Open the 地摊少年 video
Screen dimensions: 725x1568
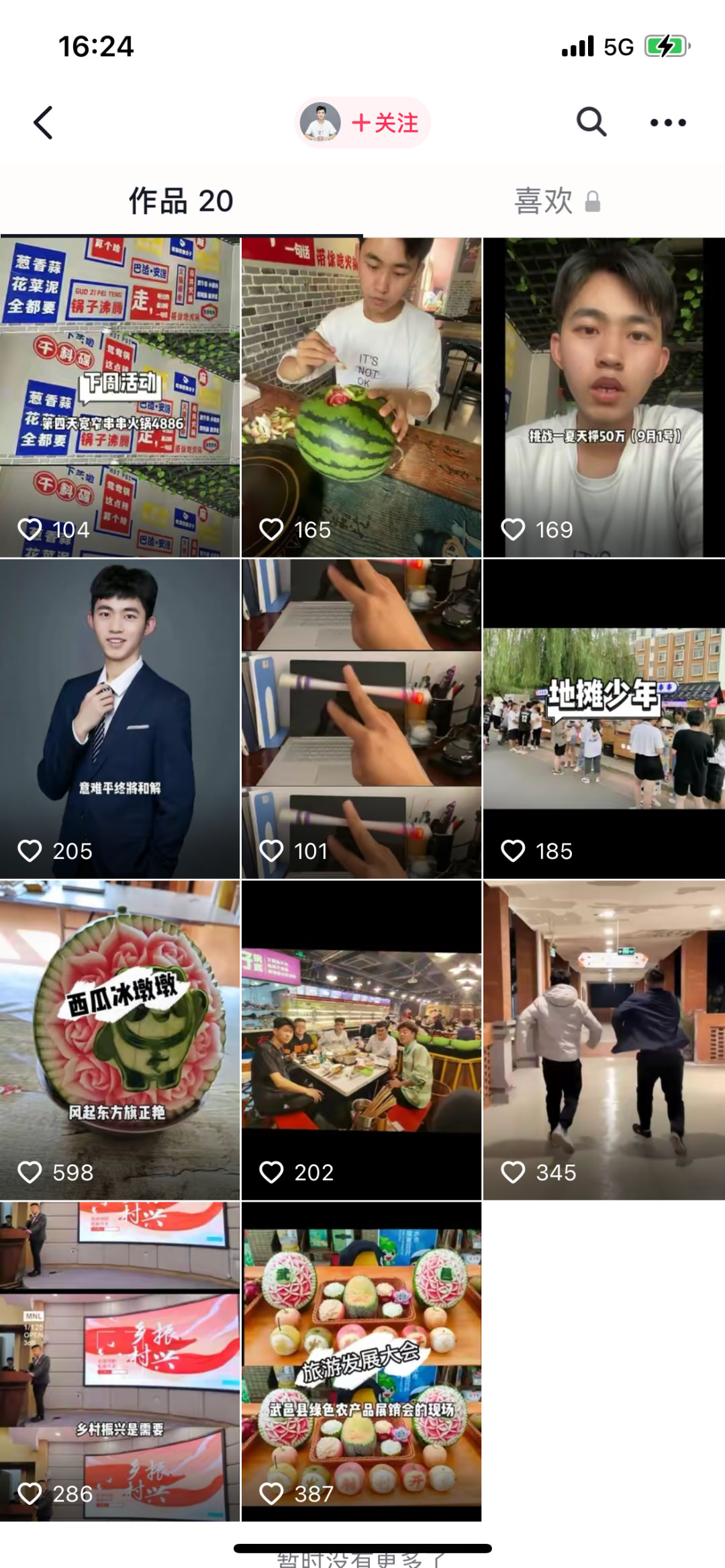(x=603, y=719)
